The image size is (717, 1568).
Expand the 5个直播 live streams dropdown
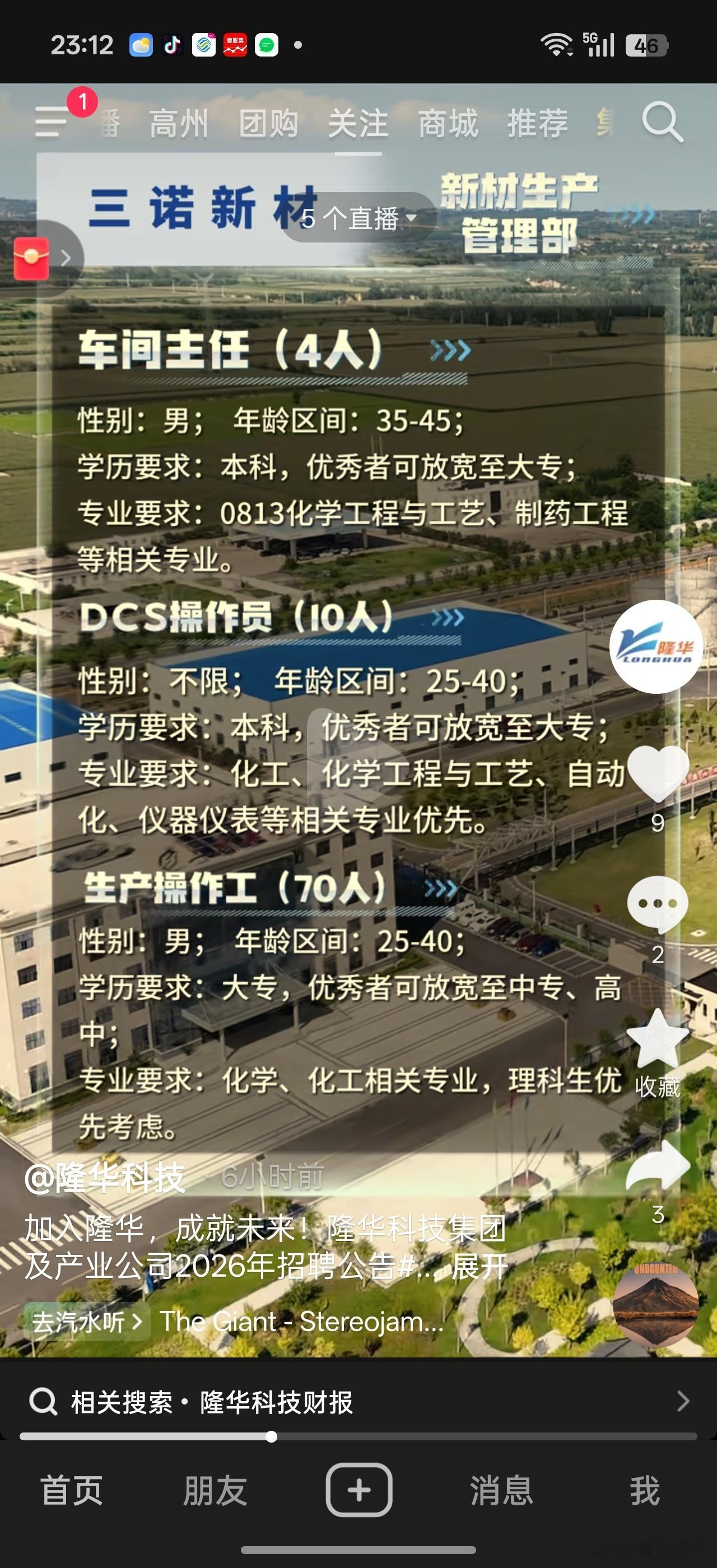(359, 218)
